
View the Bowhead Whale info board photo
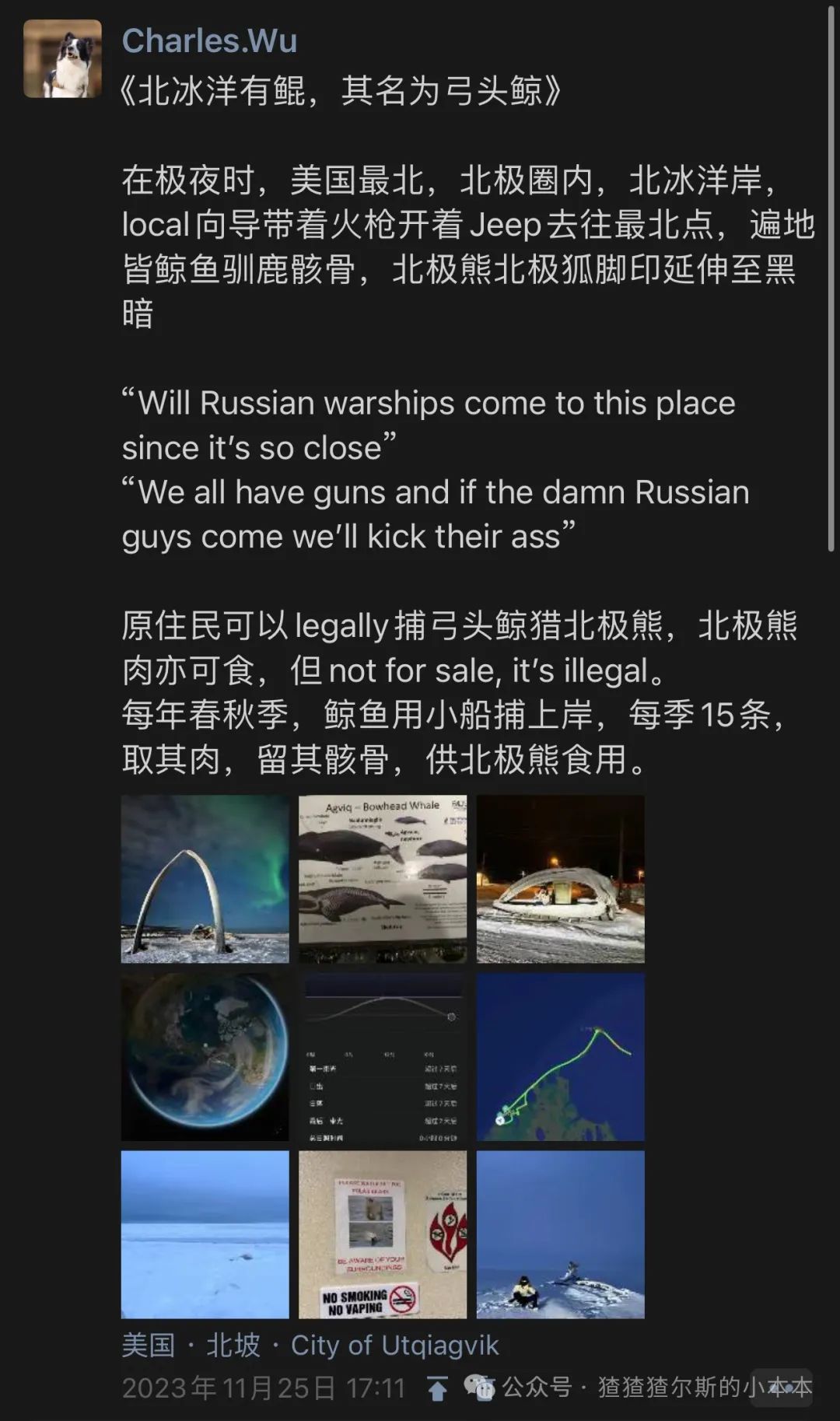383,879
